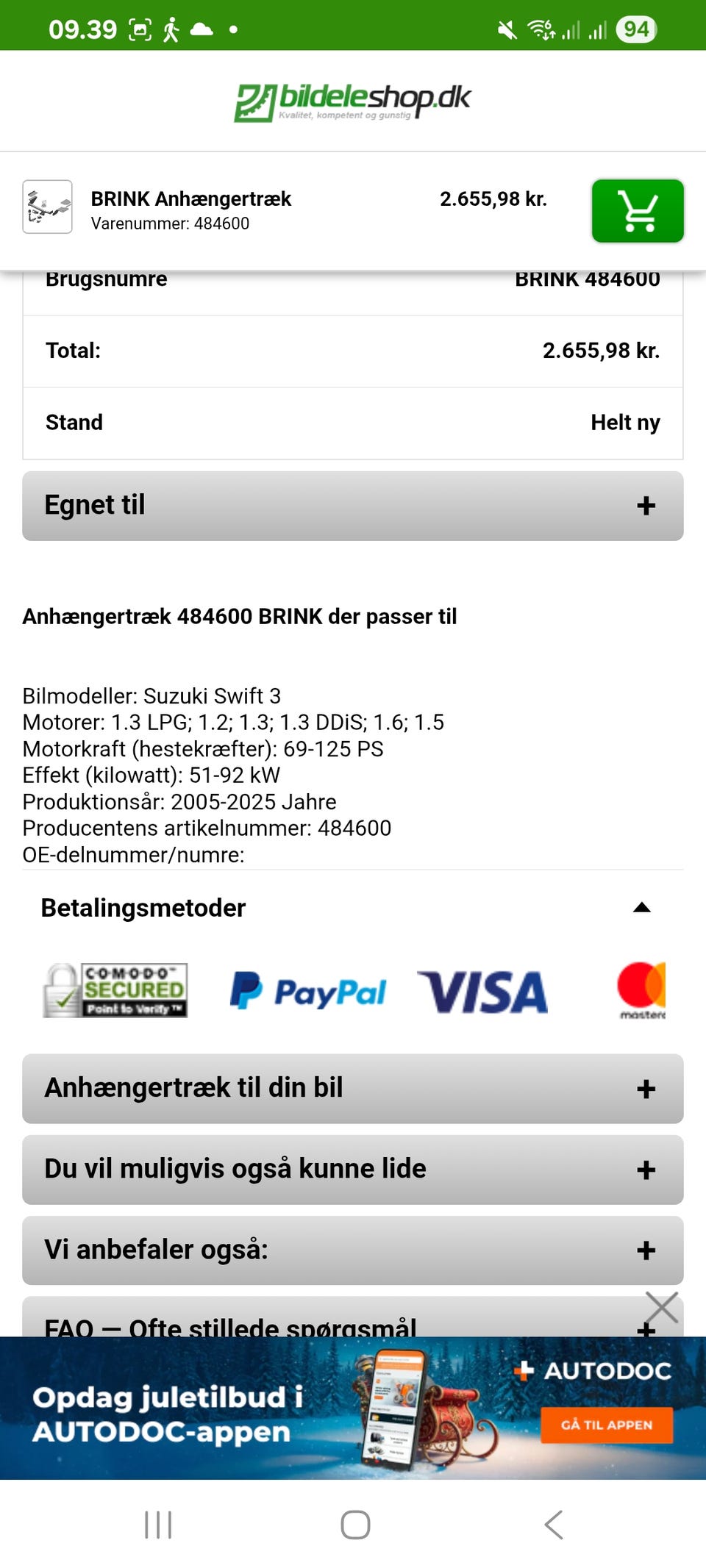Click the Comodo Secured badge
The width and height of the screenshot is (706, 1568).
[114, 990]
